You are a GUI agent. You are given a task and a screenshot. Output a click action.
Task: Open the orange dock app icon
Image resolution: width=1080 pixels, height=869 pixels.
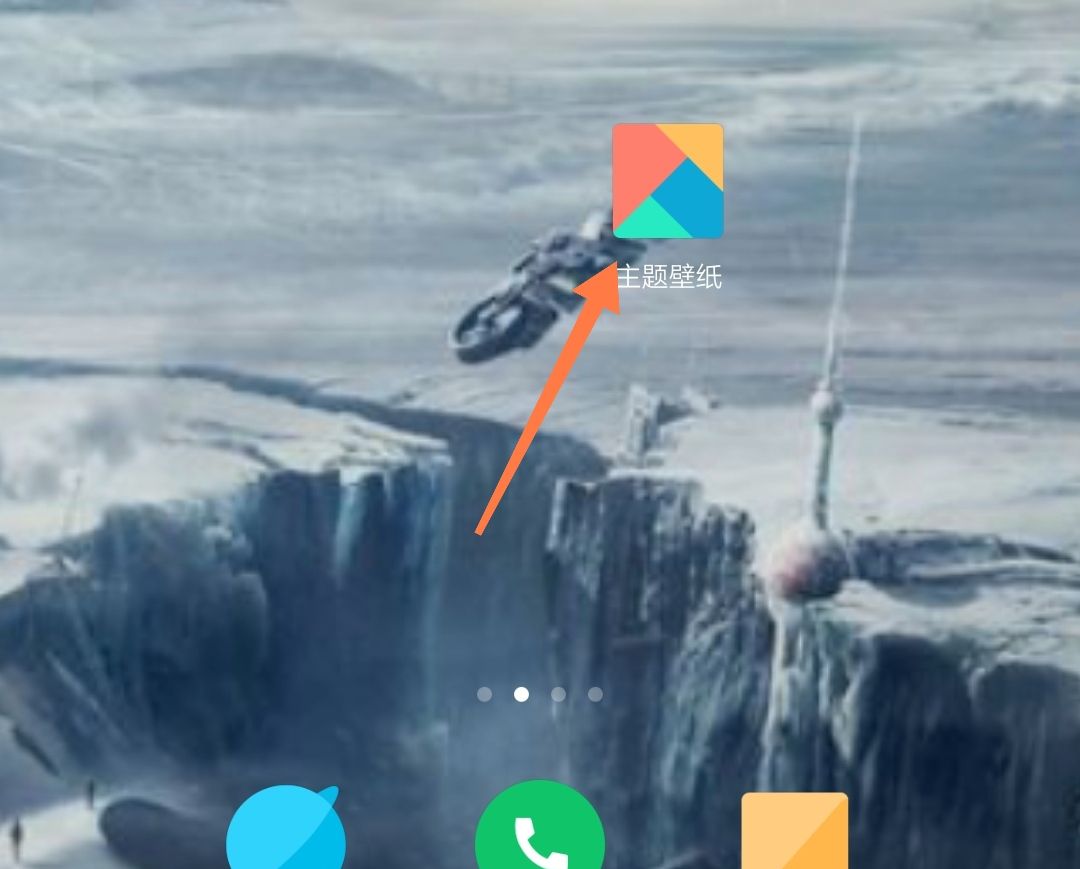tap(794, 832)
